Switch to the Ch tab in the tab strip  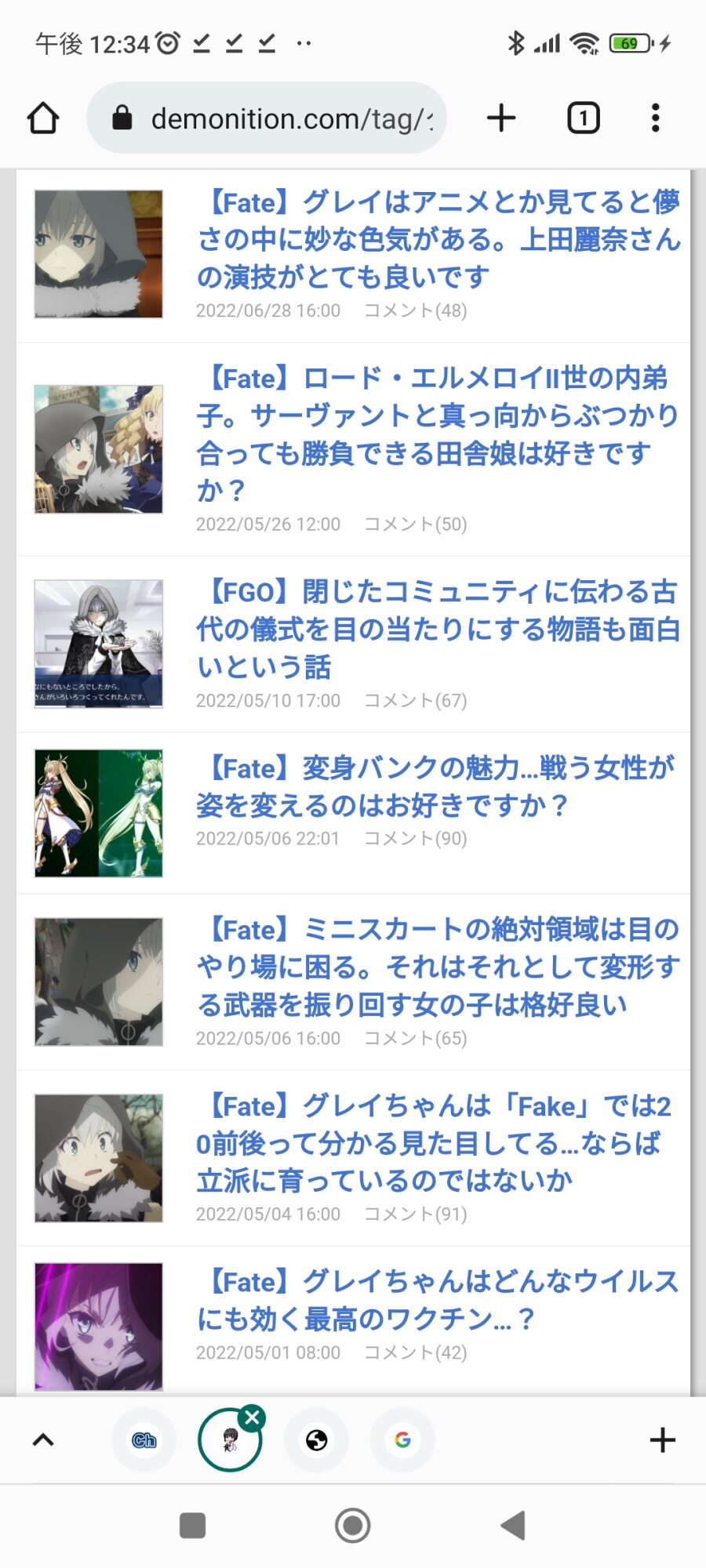pos(144,1440)
